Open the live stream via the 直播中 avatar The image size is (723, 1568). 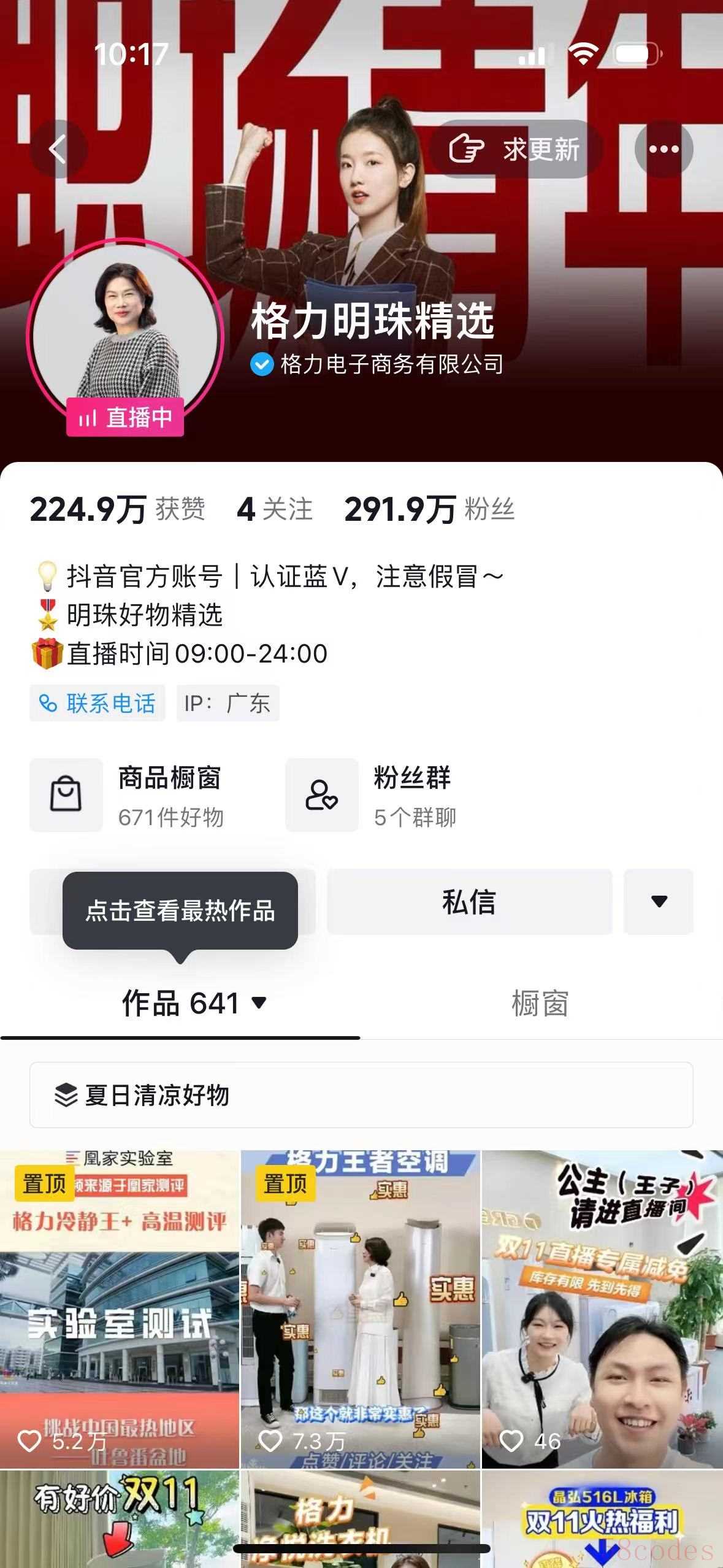click(126, 337)
